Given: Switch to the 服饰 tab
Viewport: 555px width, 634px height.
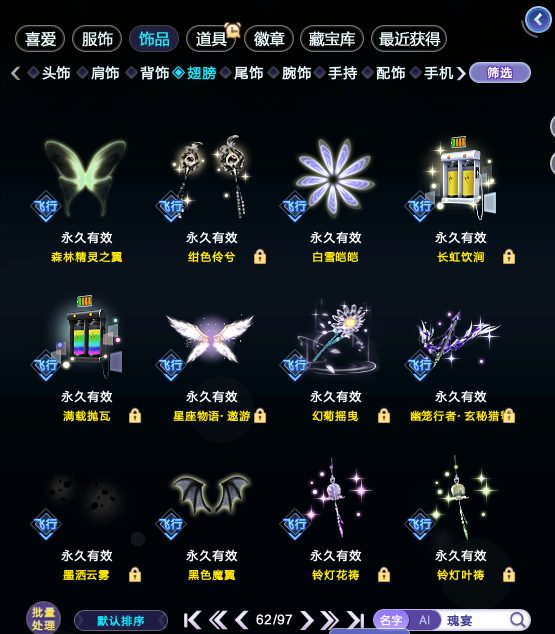Looking at the screenshot, I should [97, 39].
